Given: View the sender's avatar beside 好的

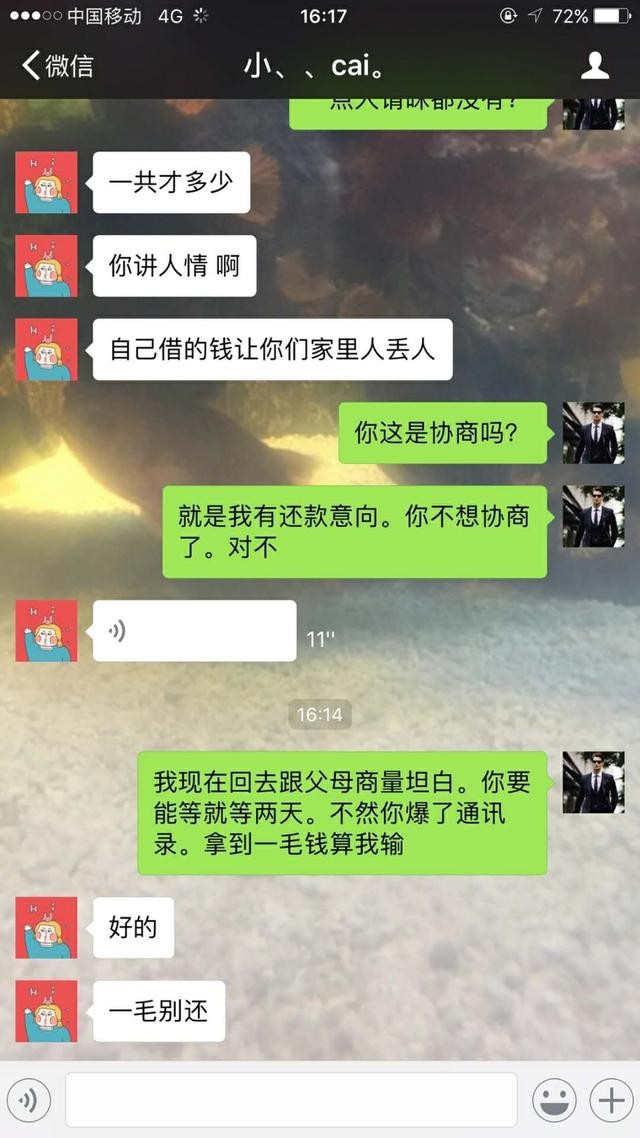Looking at the screenshot, I should 46,927.
